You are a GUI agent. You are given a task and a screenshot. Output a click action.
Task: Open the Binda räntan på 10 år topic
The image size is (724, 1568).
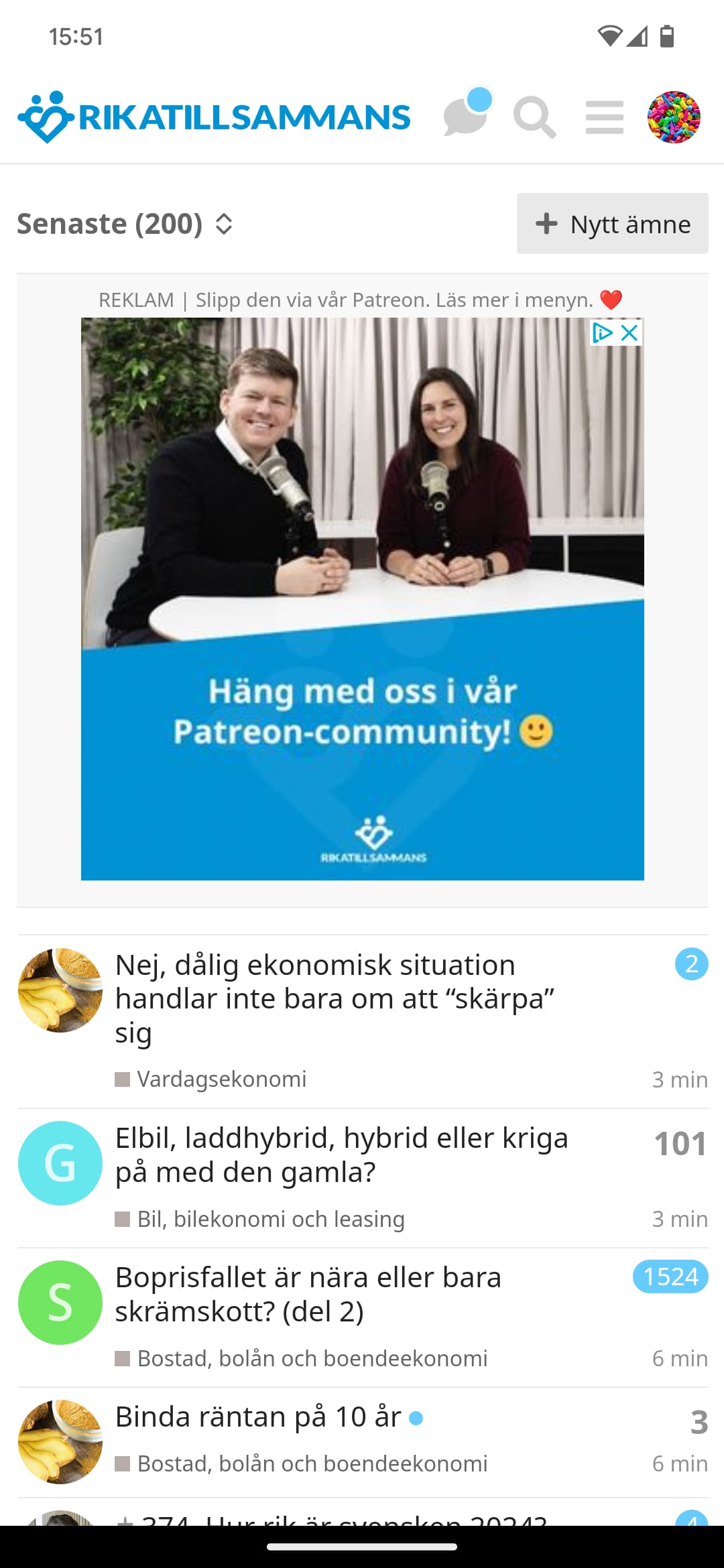259,1417
